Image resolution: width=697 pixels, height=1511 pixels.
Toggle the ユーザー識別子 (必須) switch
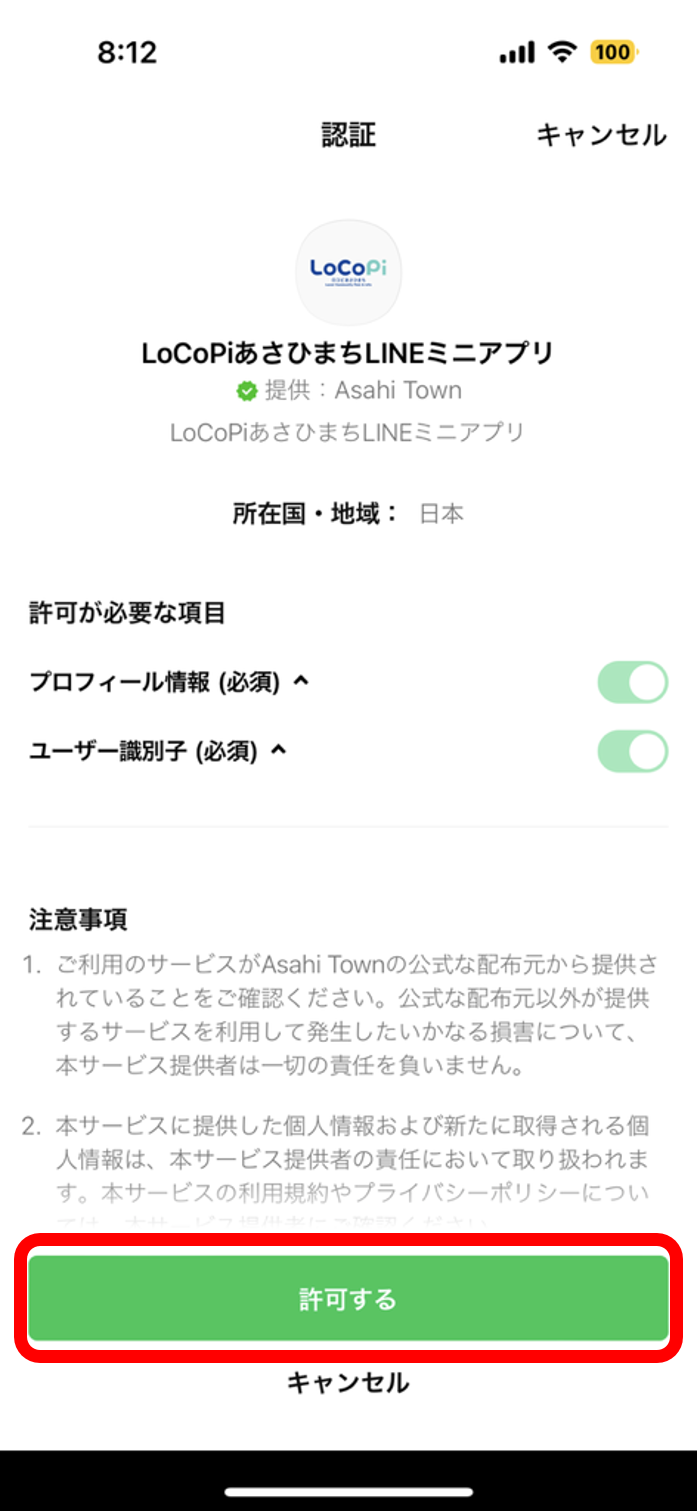[632, 751]
